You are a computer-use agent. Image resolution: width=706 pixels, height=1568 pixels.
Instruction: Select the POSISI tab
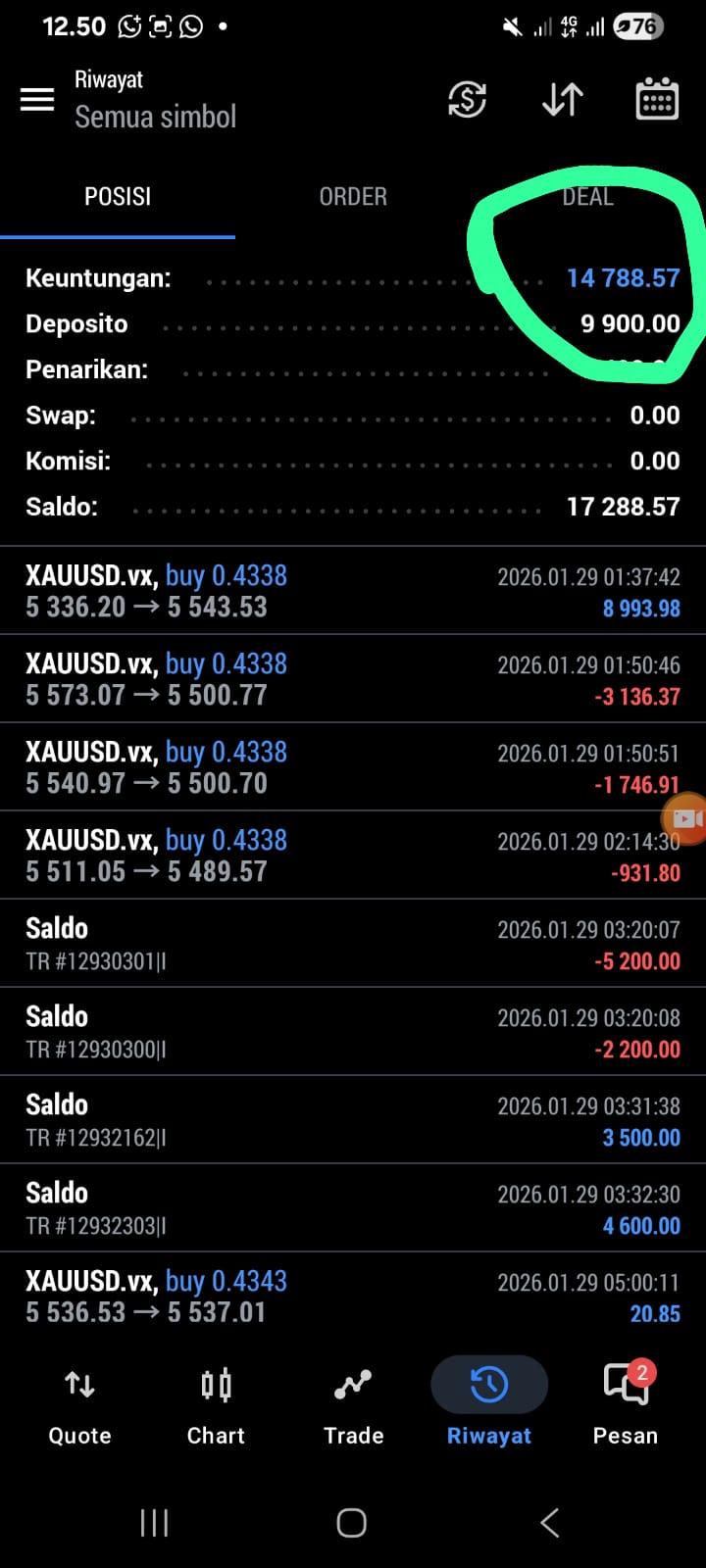[118, 197]
